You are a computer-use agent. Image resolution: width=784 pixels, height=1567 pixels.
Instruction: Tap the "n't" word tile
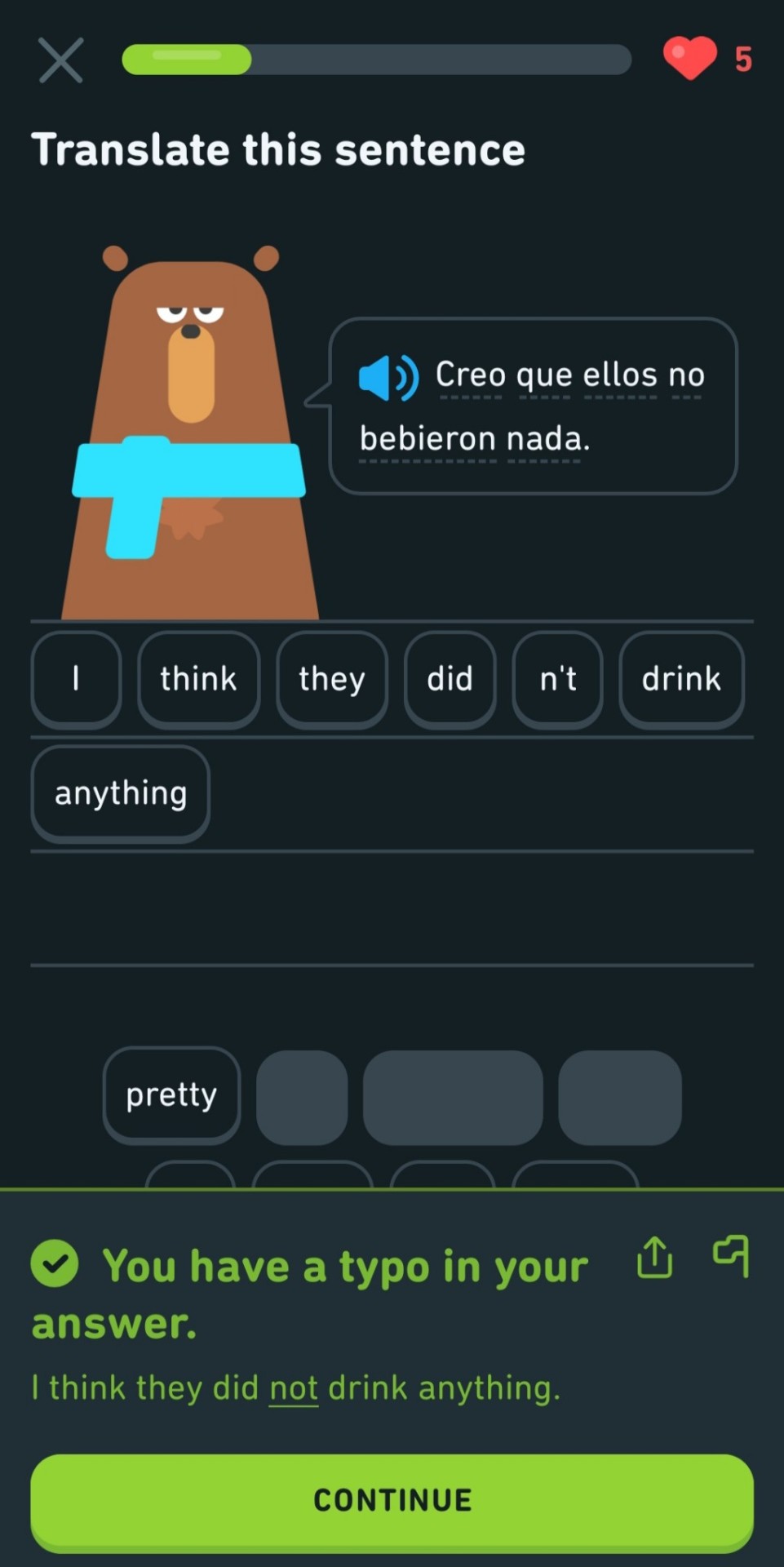[x=557, y=679]
